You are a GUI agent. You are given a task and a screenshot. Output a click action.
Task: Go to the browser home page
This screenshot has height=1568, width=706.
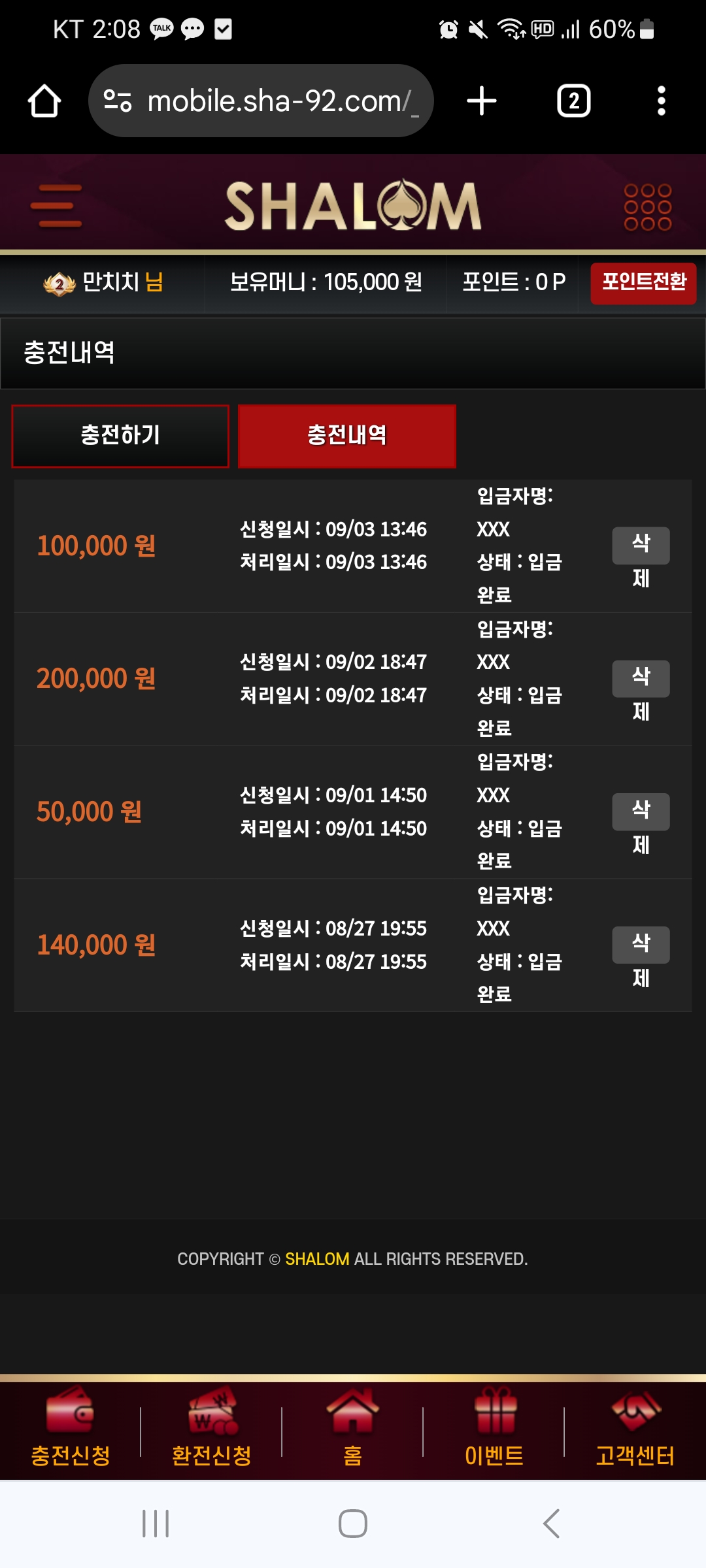tap(44, 101)
